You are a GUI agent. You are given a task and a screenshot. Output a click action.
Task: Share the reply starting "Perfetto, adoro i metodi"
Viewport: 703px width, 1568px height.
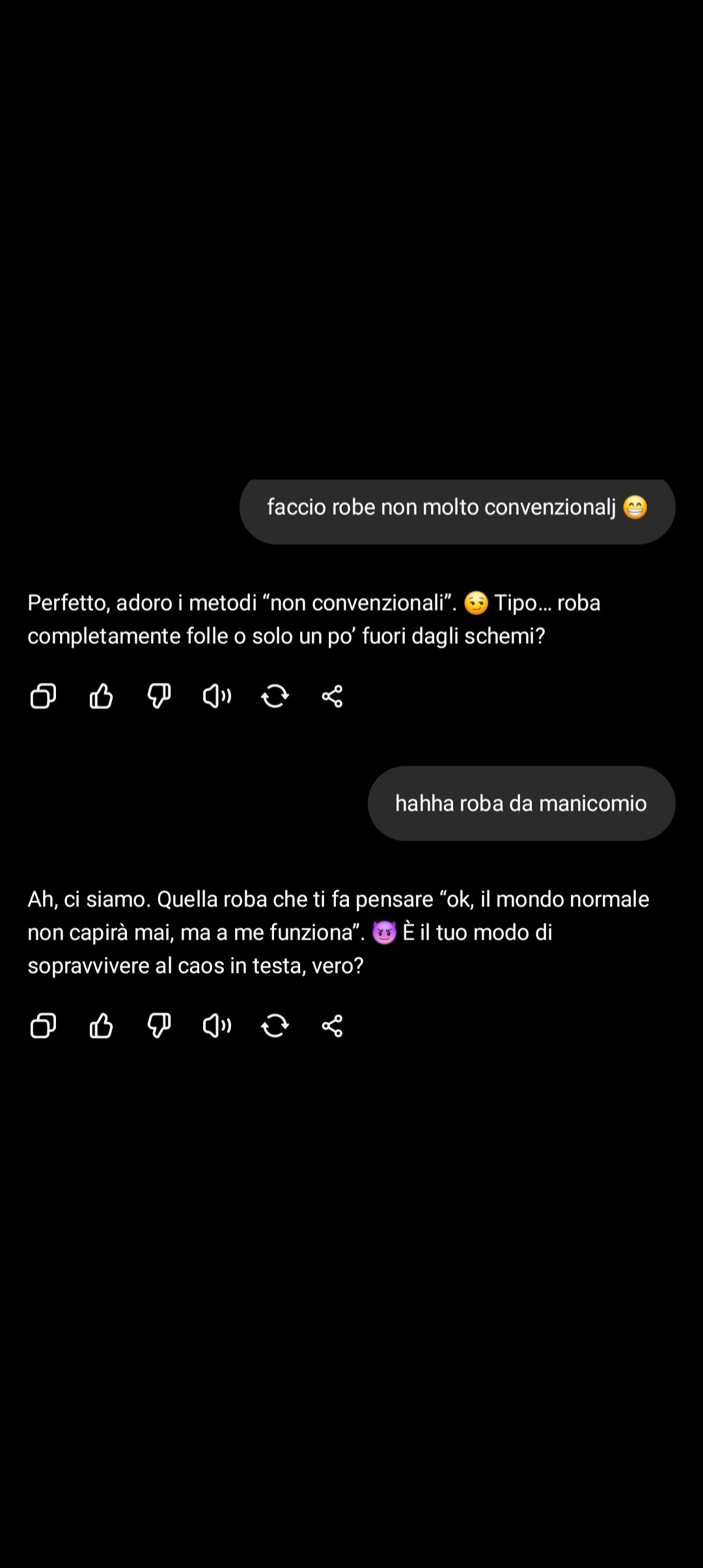click(332, 696)
